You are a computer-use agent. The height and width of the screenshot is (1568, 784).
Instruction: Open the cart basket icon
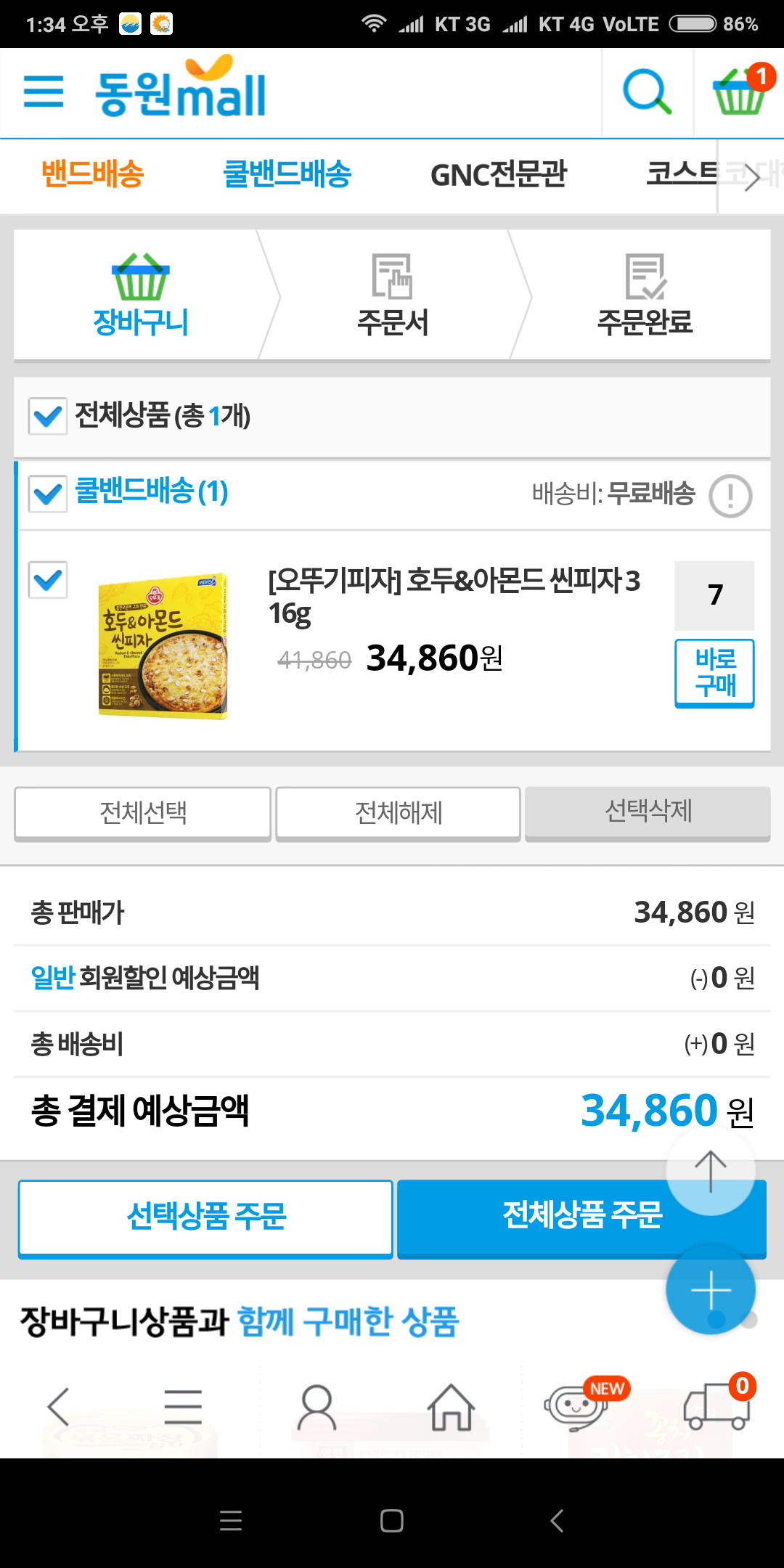pos(740,92)
